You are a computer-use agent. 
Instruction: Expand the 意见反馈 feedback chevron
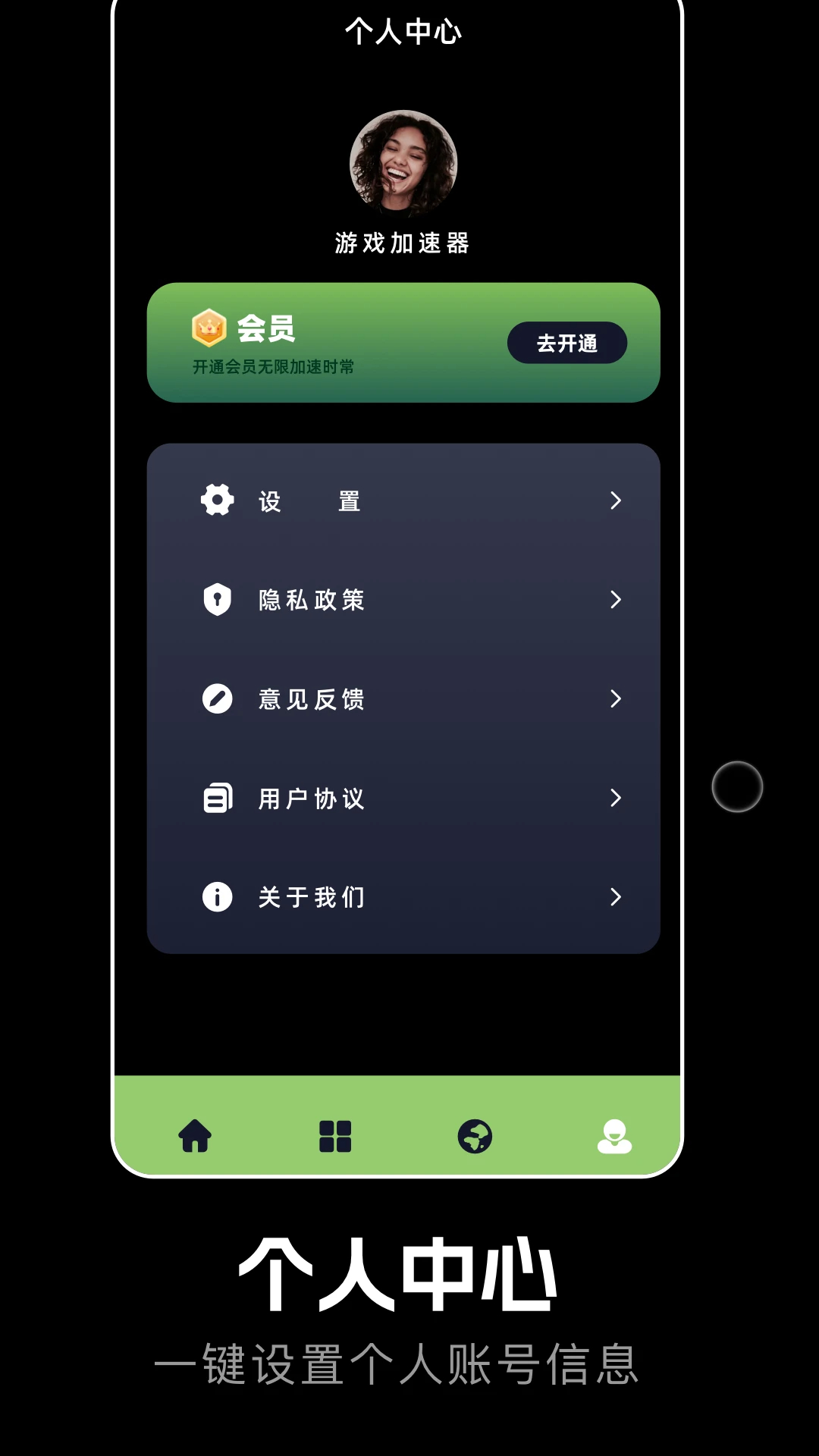[x=615, y=699]
